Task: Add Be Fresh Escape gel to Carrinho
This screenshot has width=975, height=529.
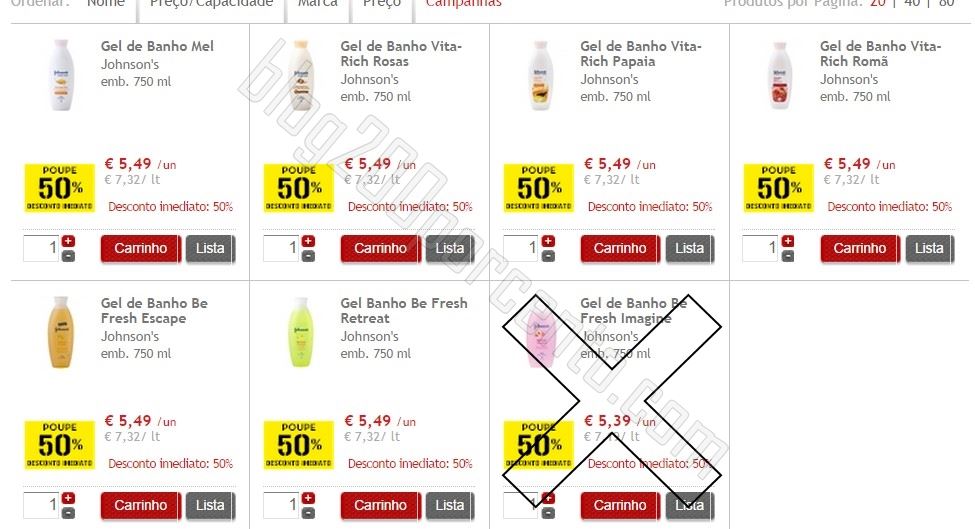Action: click(140, 505)
